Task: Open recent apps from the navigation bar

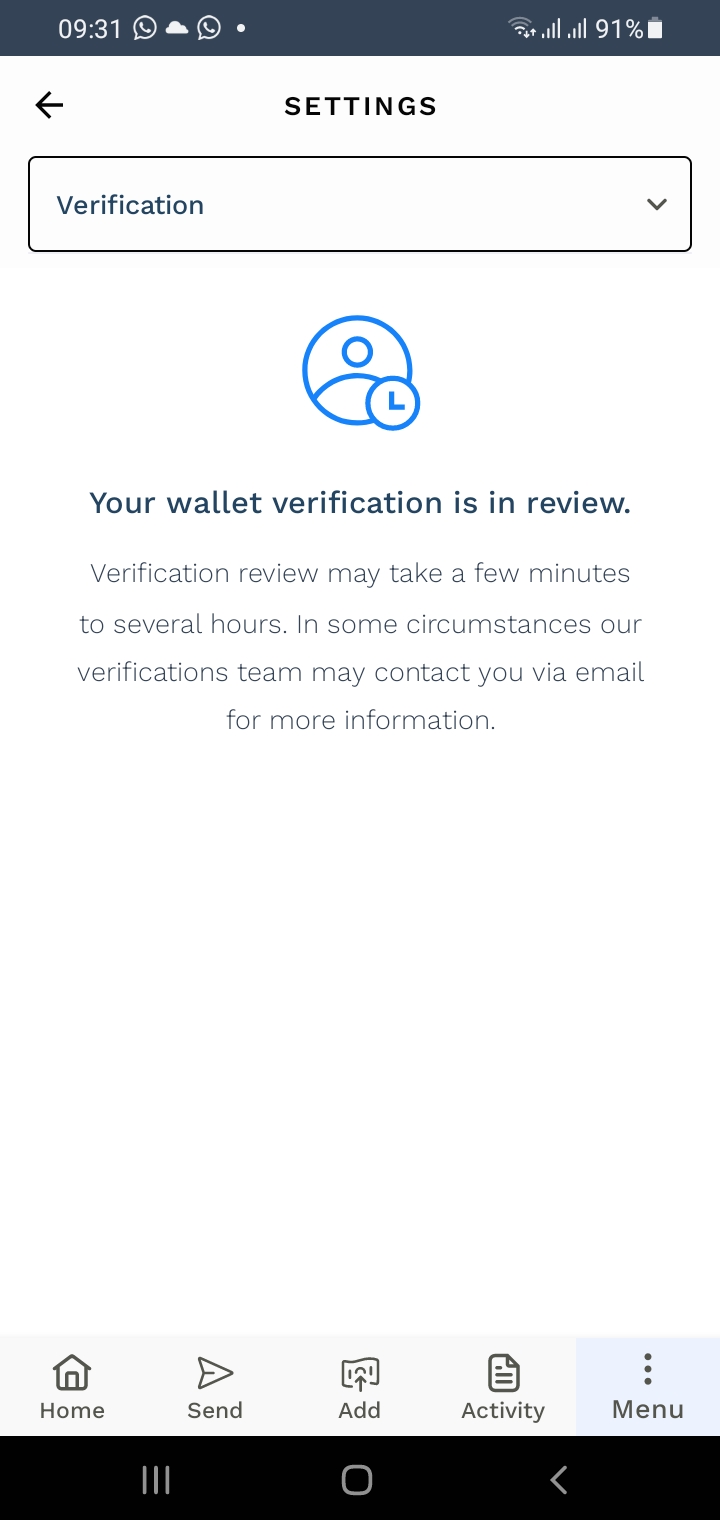Action: (156, 1479)
